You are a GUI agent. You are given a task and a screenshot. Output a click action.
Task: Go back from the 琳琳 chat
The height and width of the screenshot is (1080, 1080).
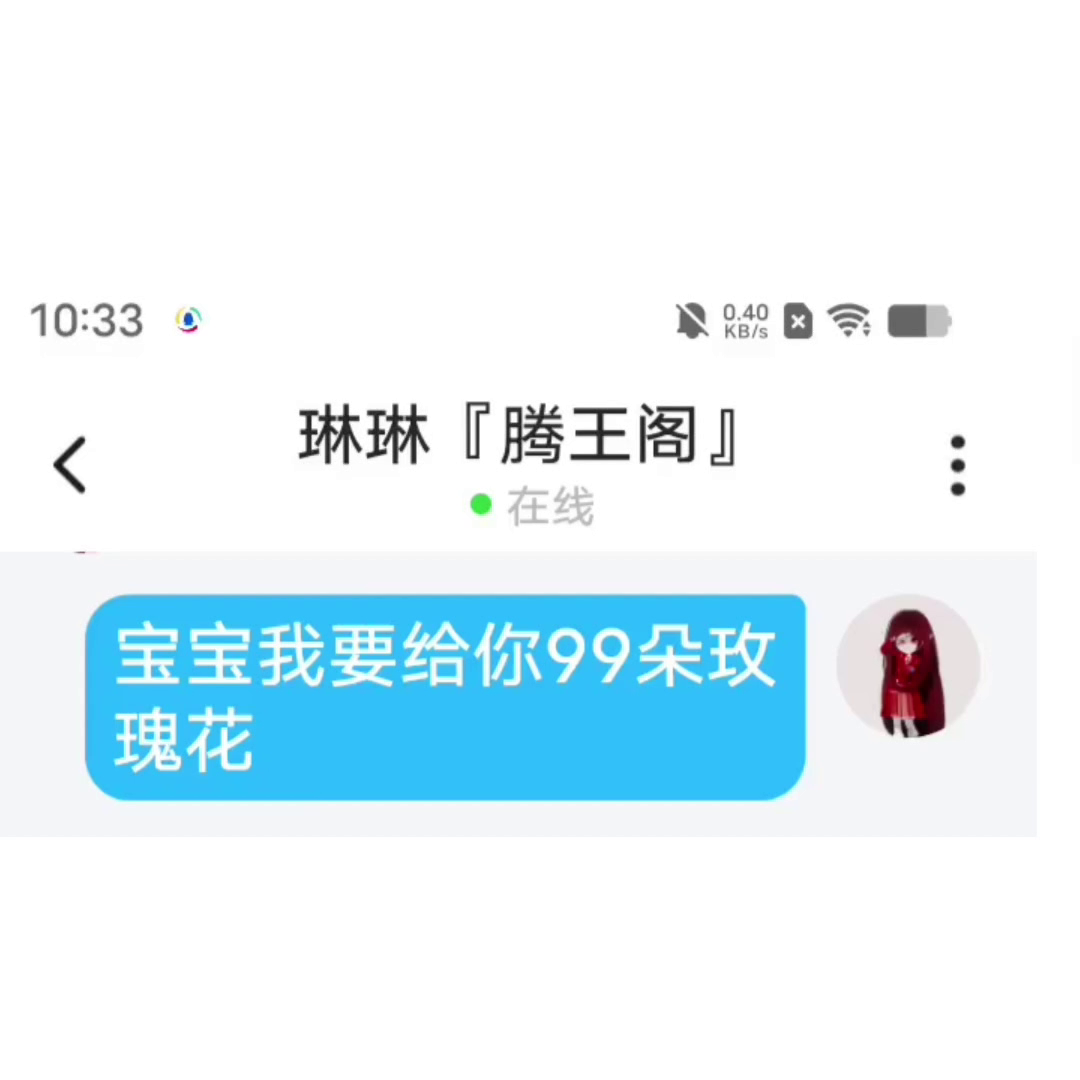click(70, 465)
